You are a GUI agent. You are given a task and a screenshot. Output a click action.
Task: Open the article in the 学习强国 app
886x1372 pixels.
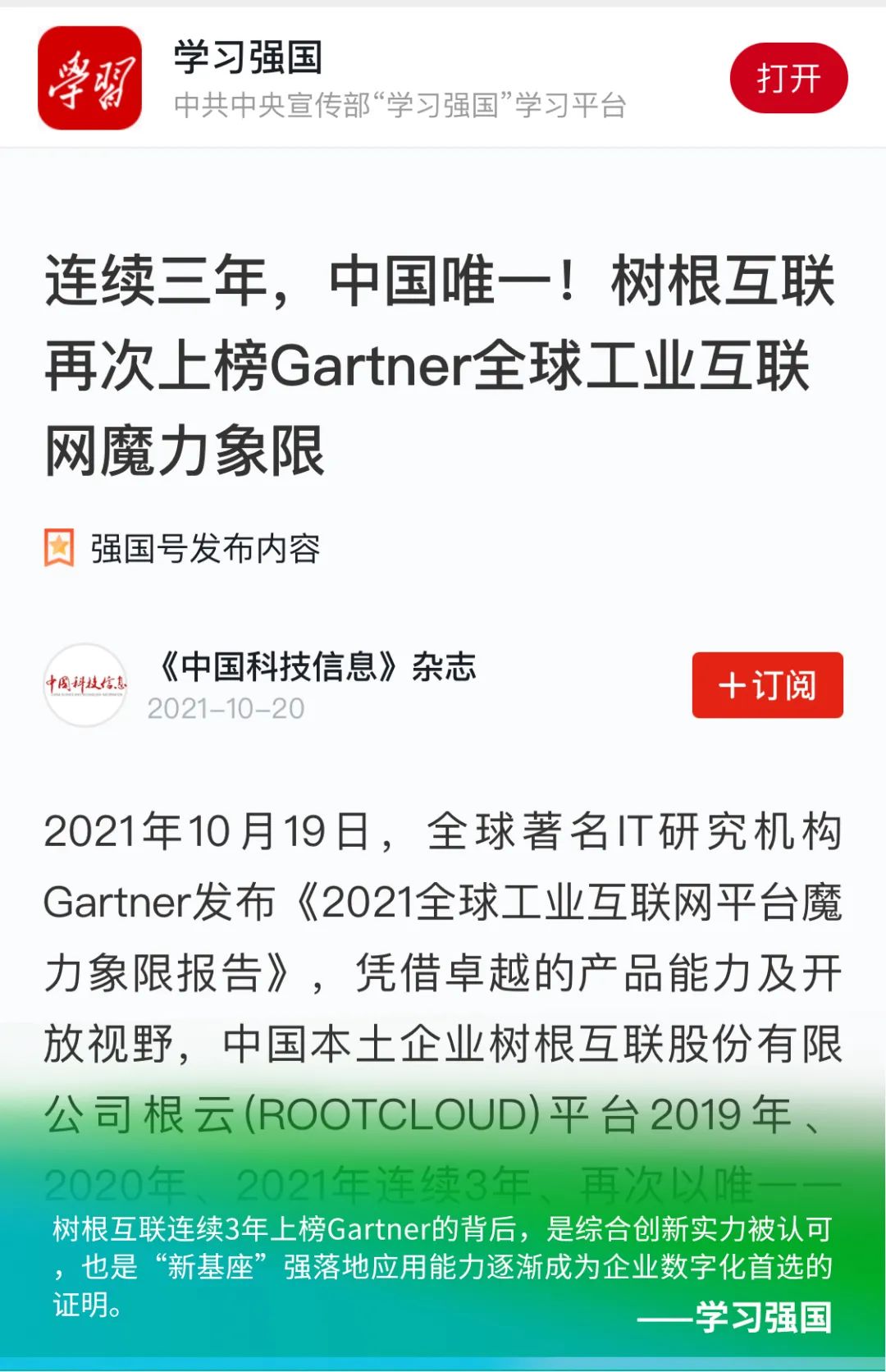(x=788, y=79)
